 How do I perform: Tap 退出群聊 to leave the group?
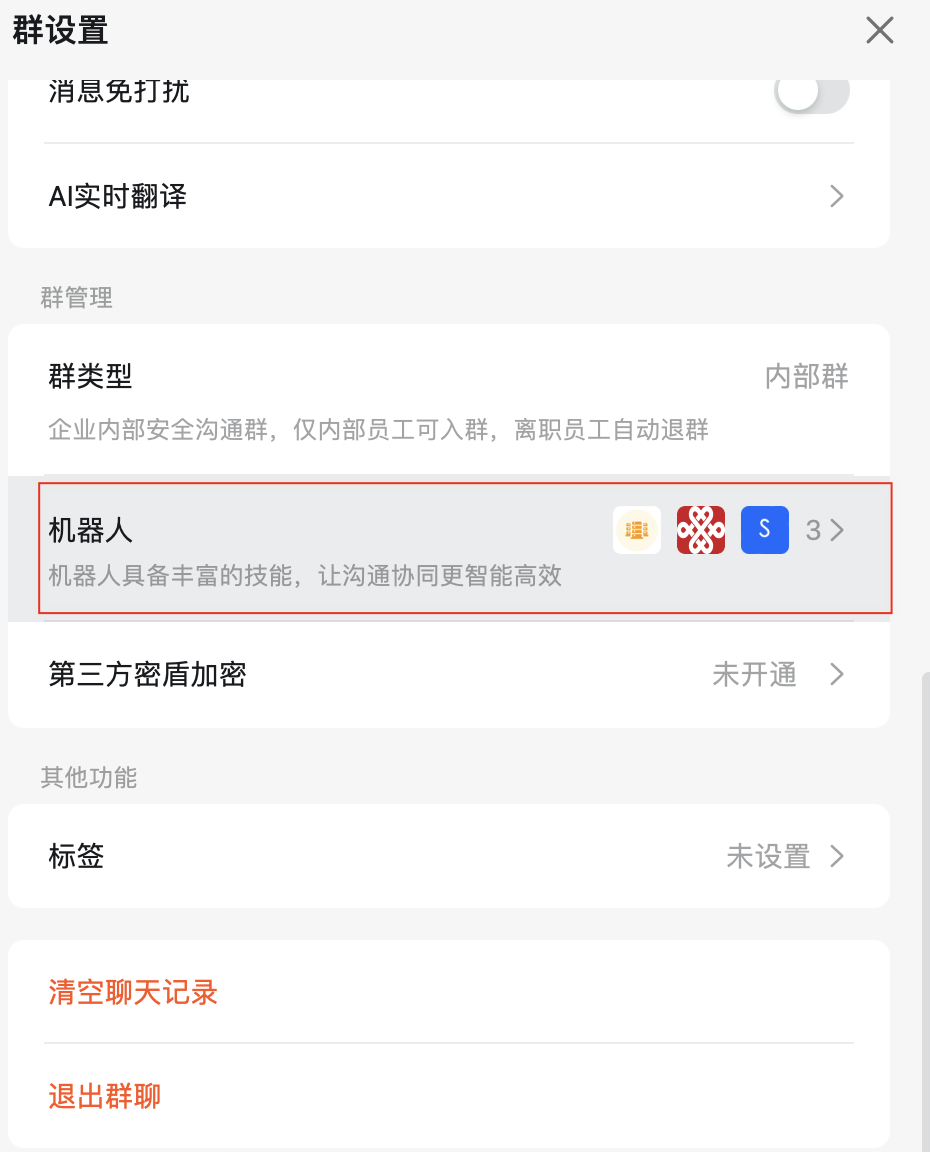pos(105,1096)
